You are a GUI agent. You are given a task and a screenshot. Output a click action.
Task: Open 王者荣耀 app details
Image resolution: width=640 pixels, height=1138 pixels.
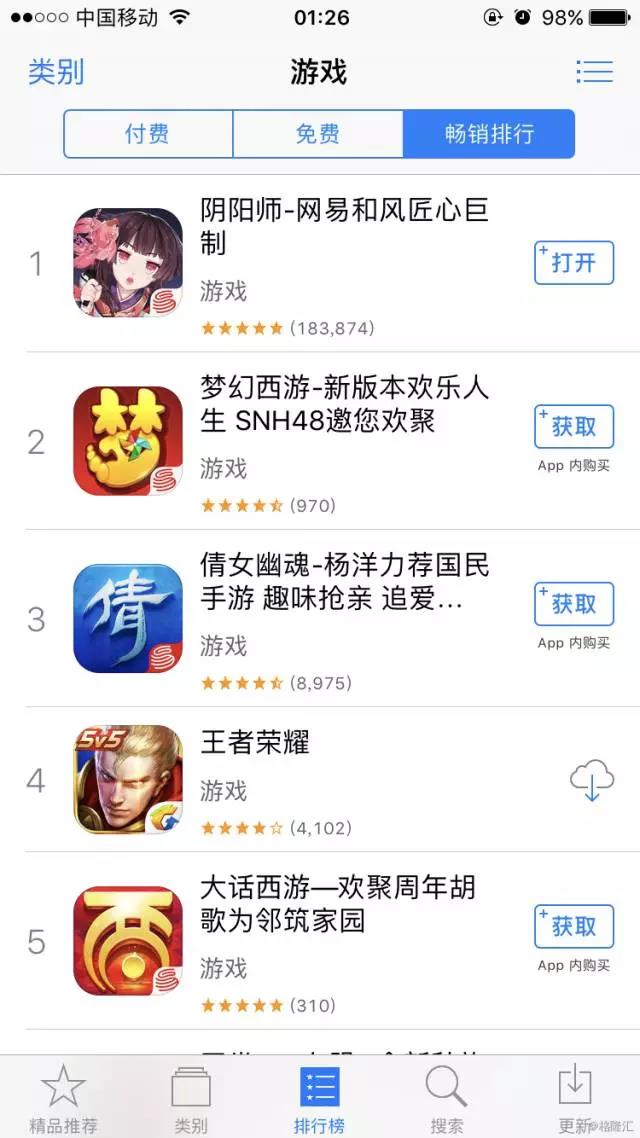tap(320, 779)
